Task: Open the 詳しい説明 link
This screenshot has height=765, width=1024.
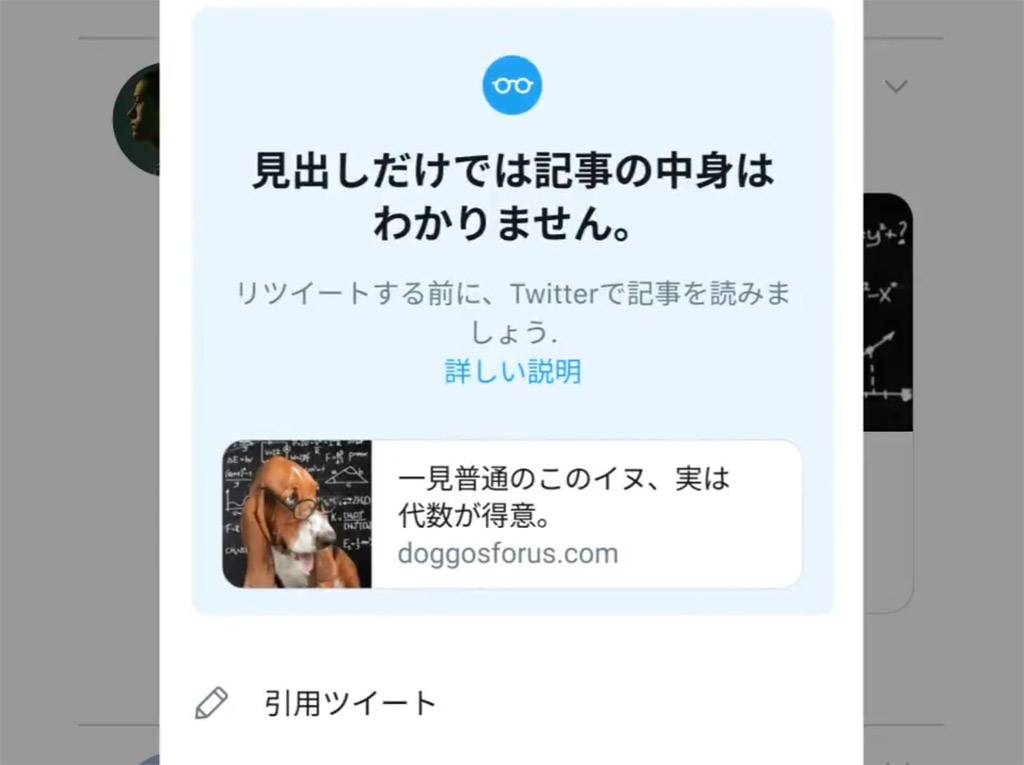Action: pyautogui.click(x=512, y=372)
